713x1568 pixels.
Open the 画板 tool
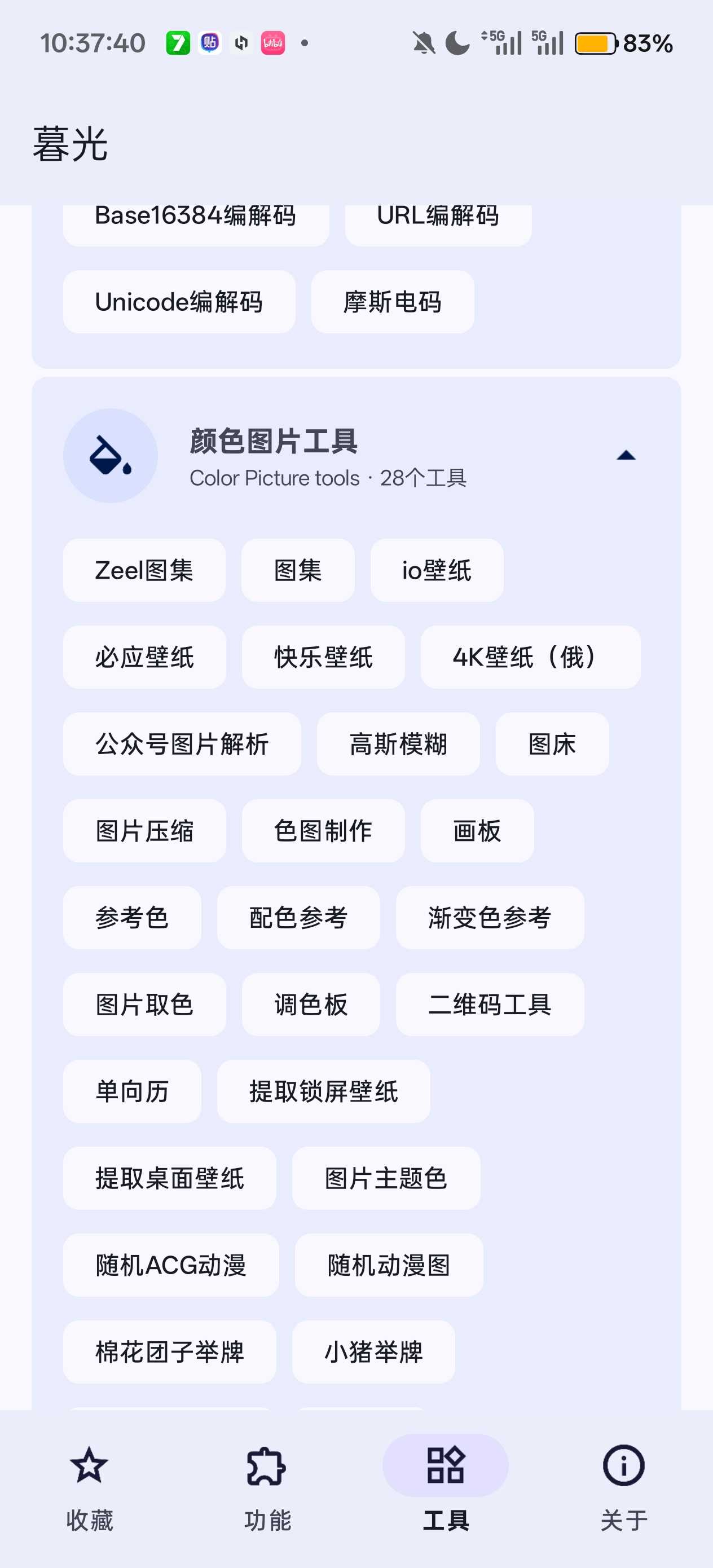(x=477, y=831)
